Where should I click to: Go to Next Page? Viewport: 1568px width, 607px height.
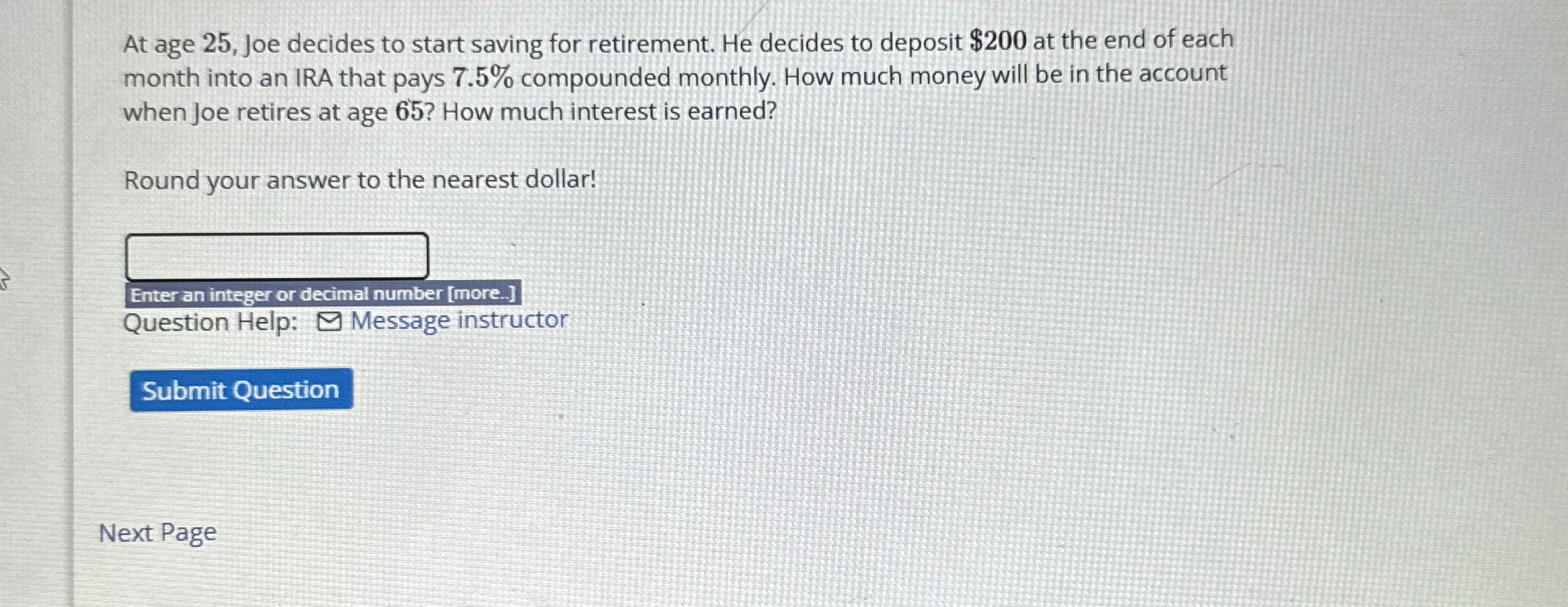coord(157,533)
